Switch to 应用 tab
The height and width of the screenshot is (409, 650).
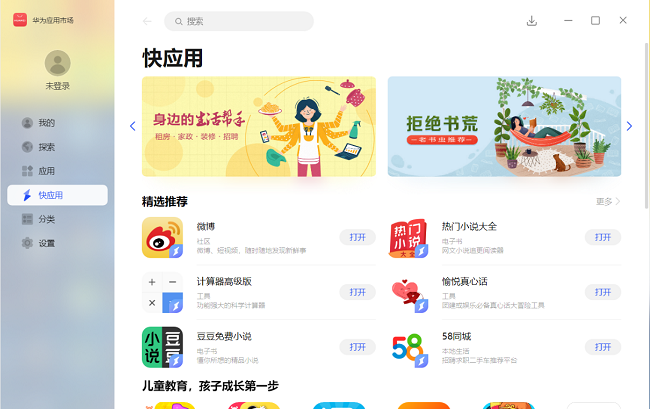coord(47,171)
